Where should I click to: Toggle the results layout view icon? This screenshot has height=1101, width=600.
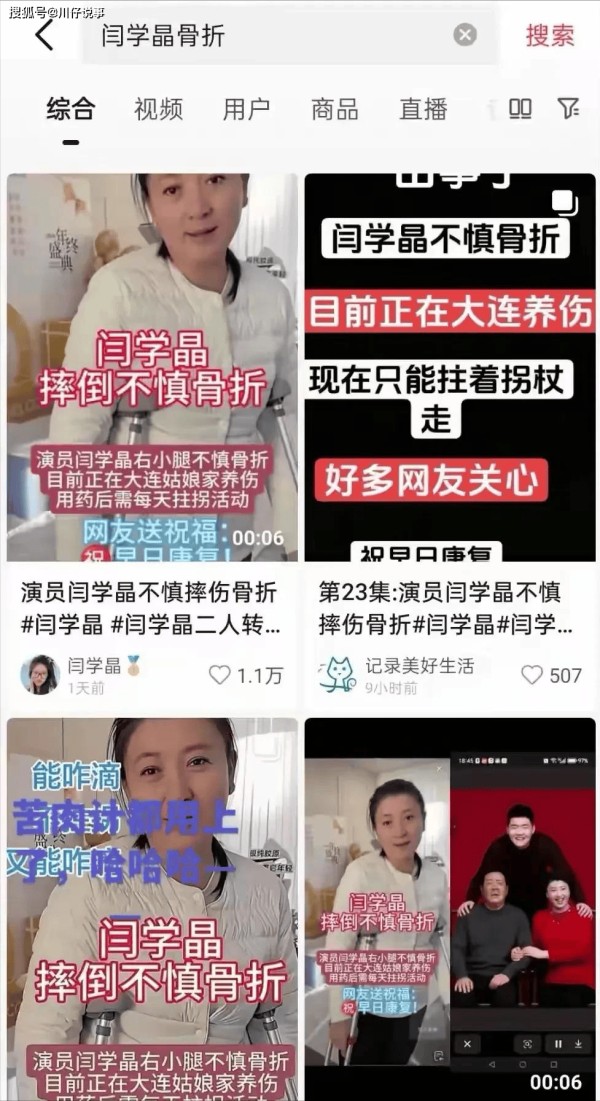520,108
